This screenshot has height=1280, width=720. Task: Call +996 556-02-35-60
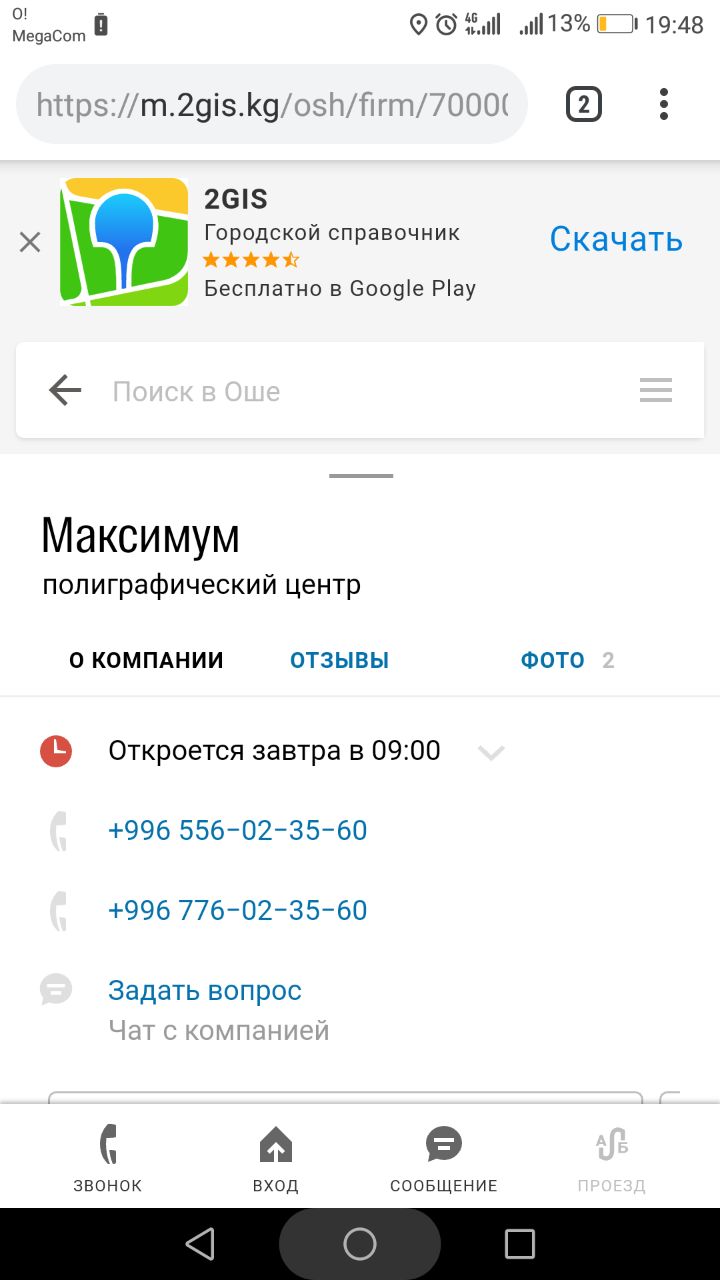click(x=238, y=830)
